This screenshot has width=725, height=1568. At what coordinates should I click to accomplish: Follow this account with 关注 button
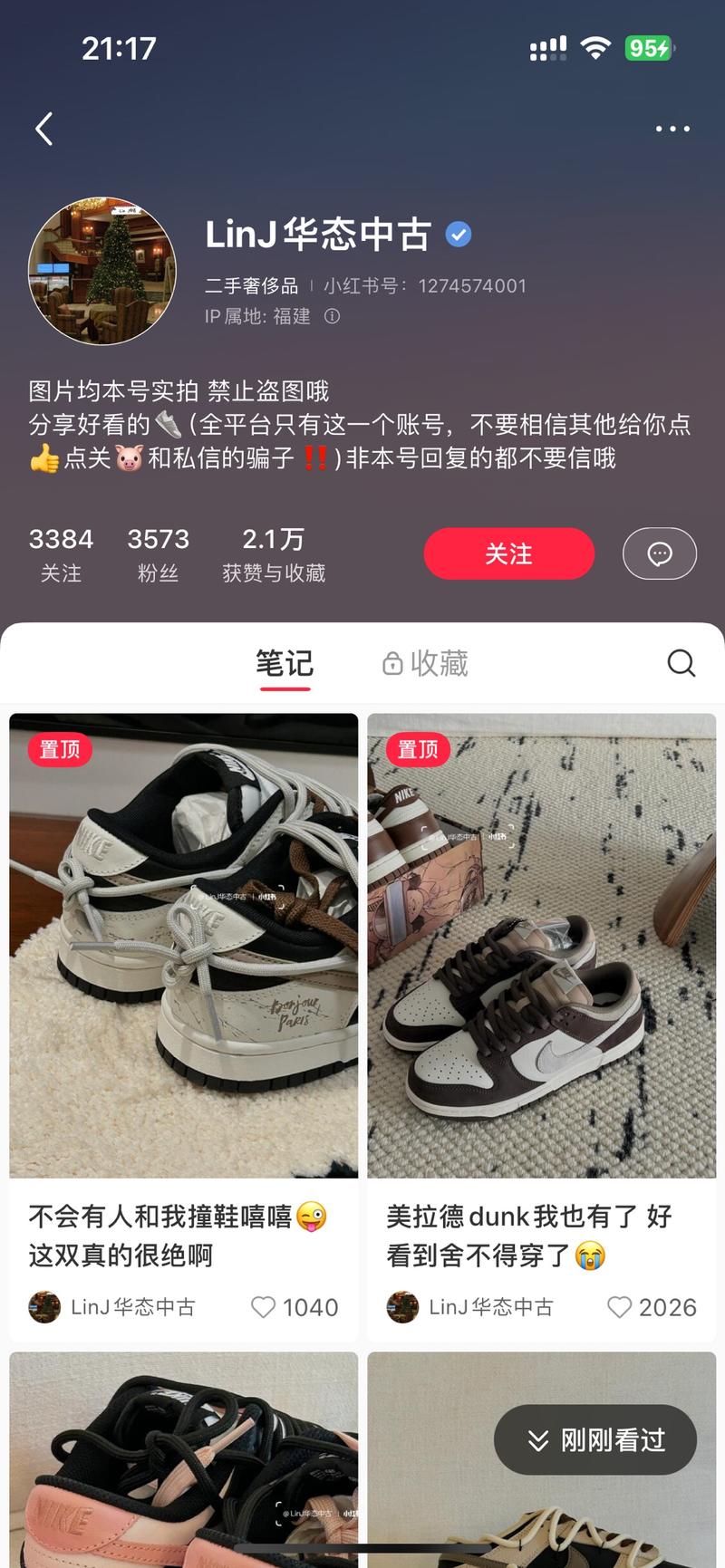click(508, 553)
